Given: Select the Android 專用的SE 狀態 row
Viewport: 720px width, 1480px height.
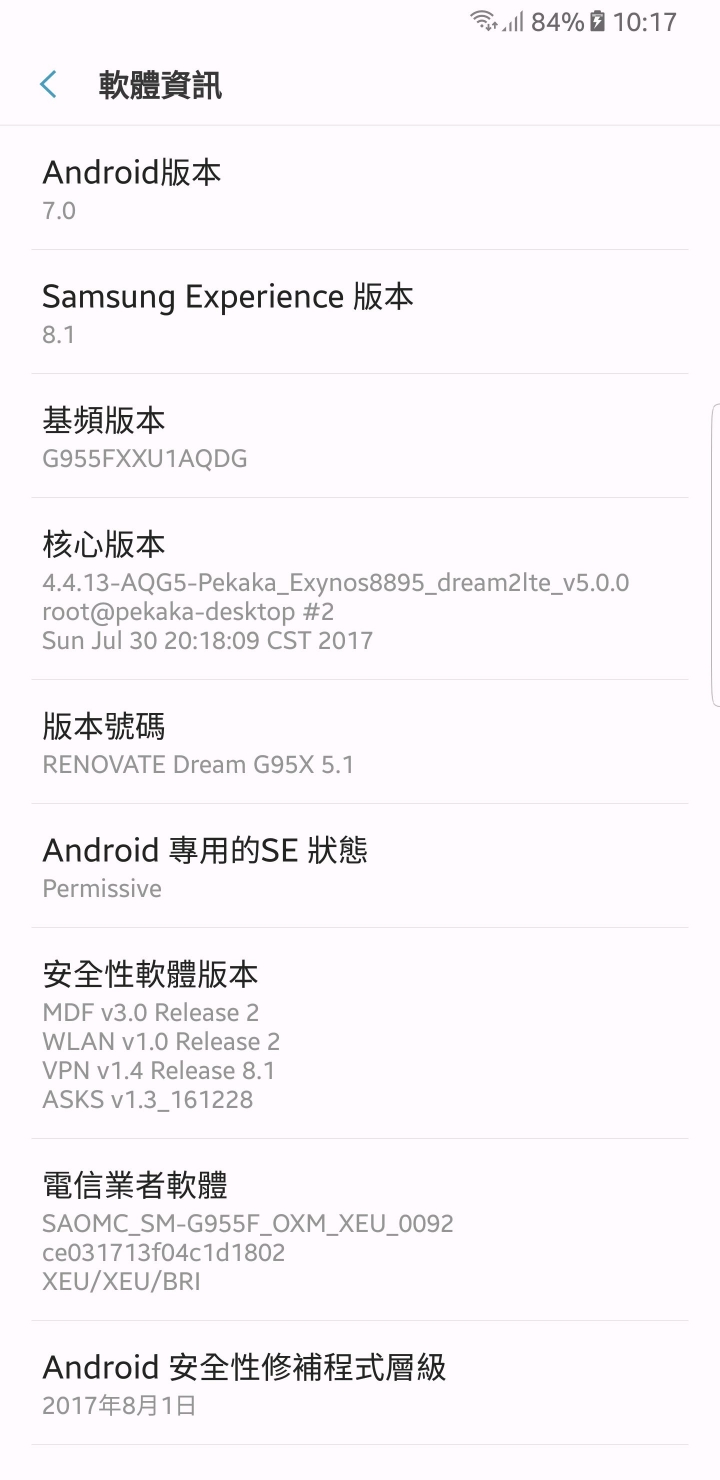Looking at the screenshot, I should [360, 866].
